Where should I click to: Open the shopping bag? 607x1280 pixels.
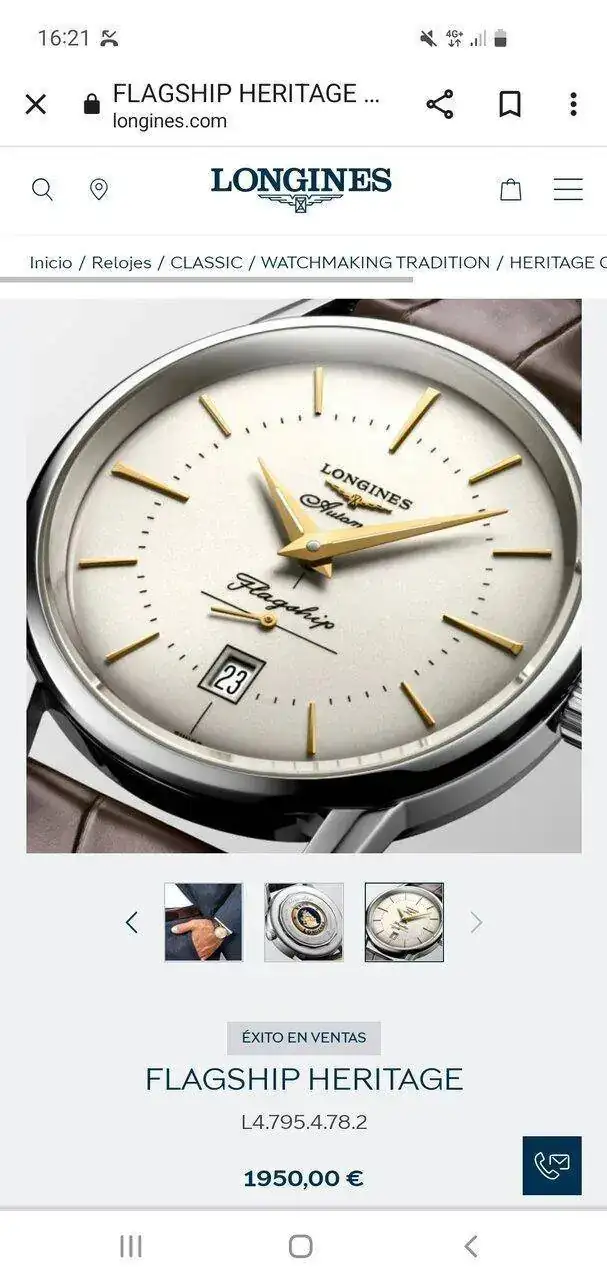tap(510, 189)
